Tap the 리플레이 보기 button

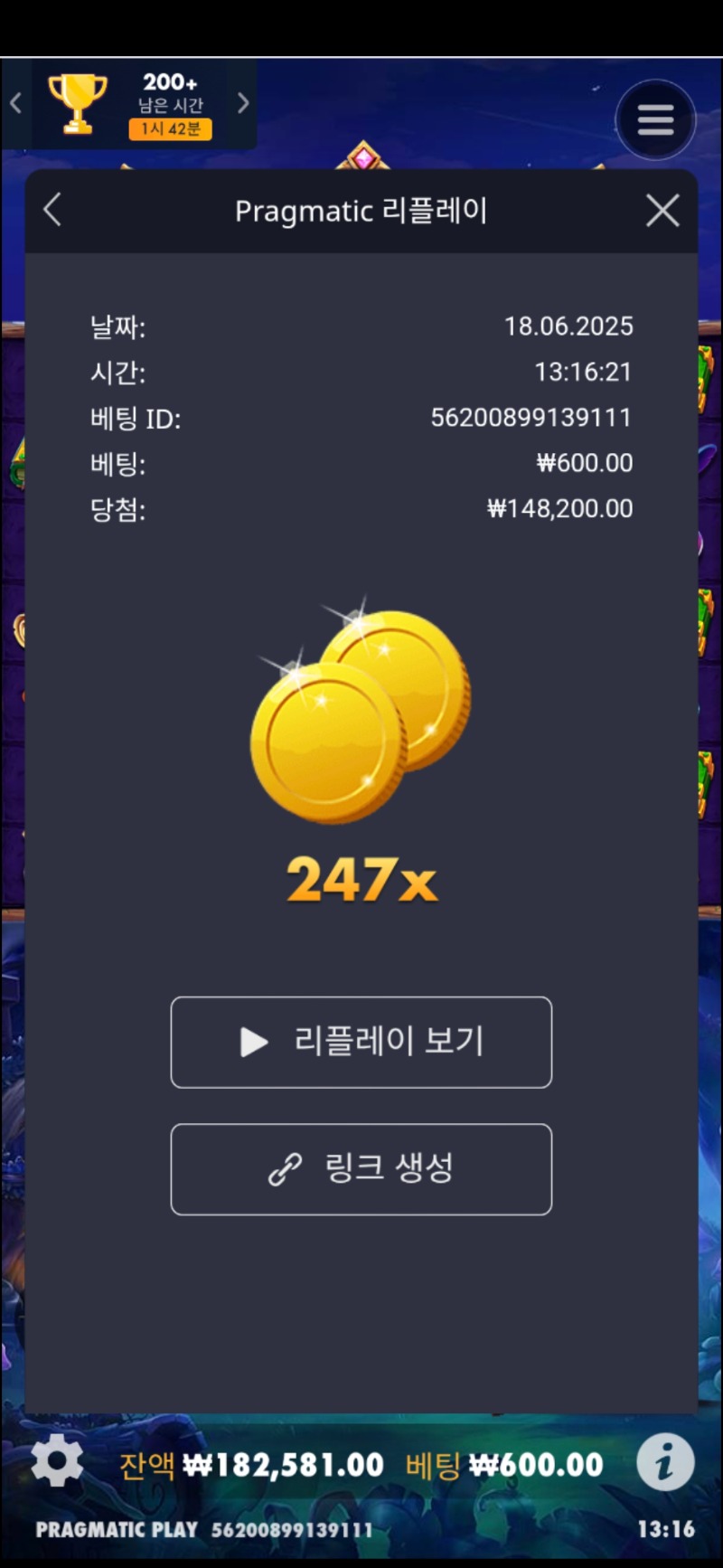(x=361, y=1042)
